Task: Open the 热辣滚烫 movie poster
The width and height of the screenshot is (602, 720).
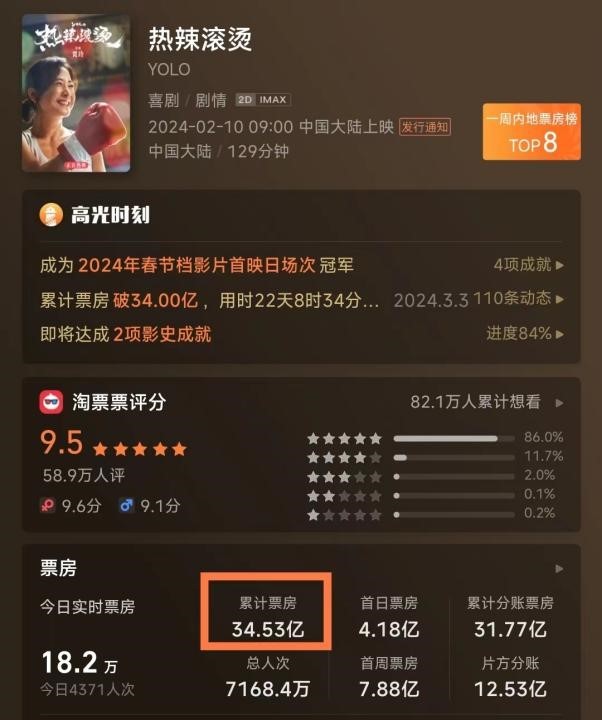Action: (76, 93)
